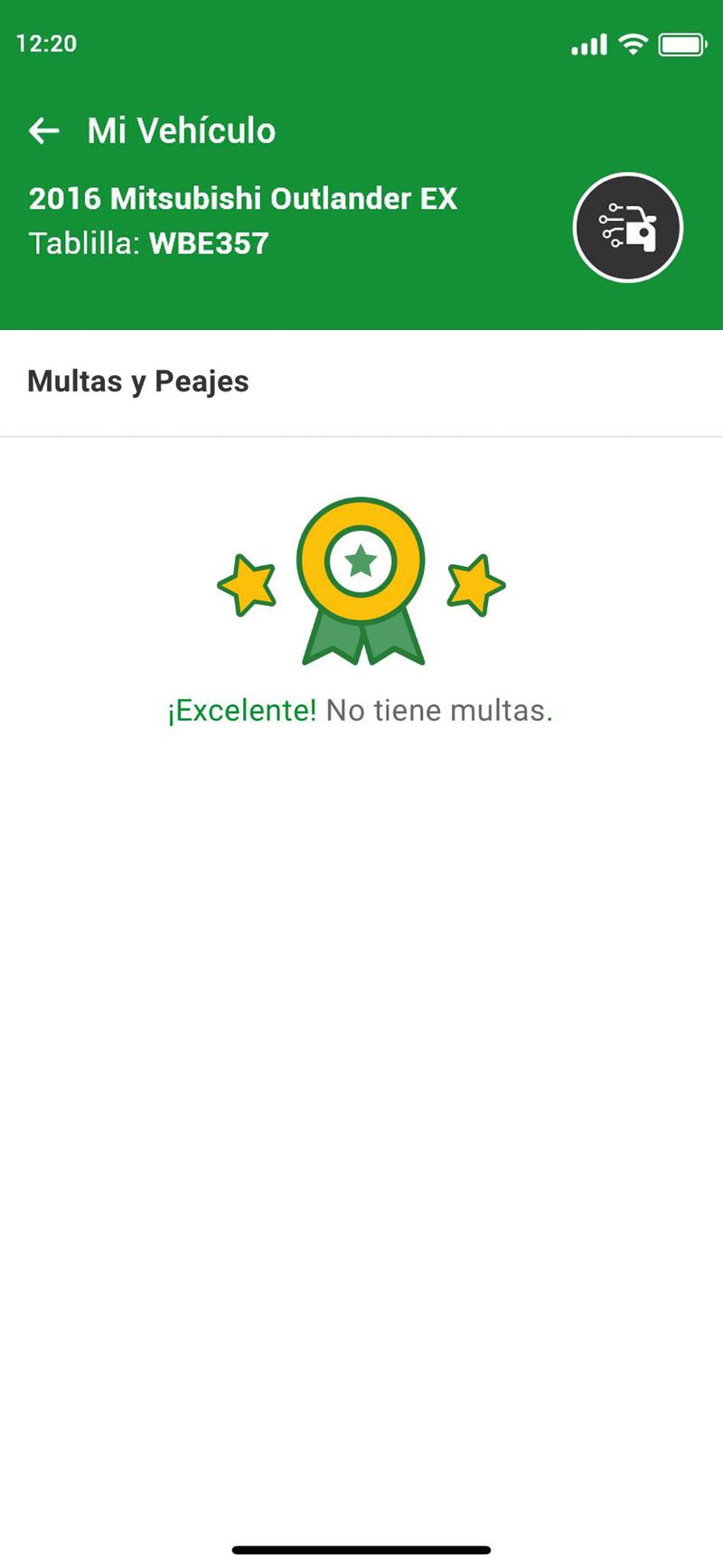
Task: Tap the Mi Vehículo title
Action: coord(181,131)
